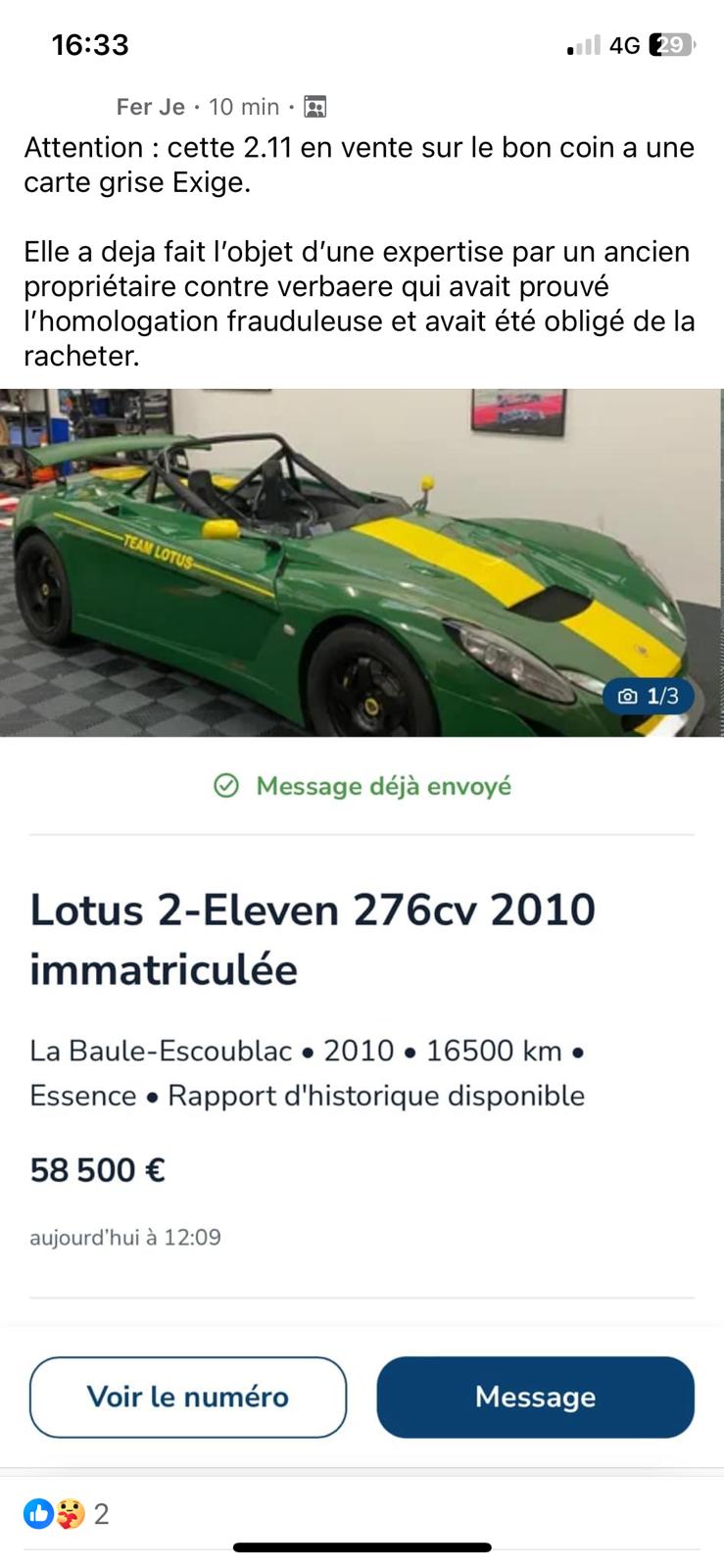Tap 16:33 clock in the status bar

(90, 44)
